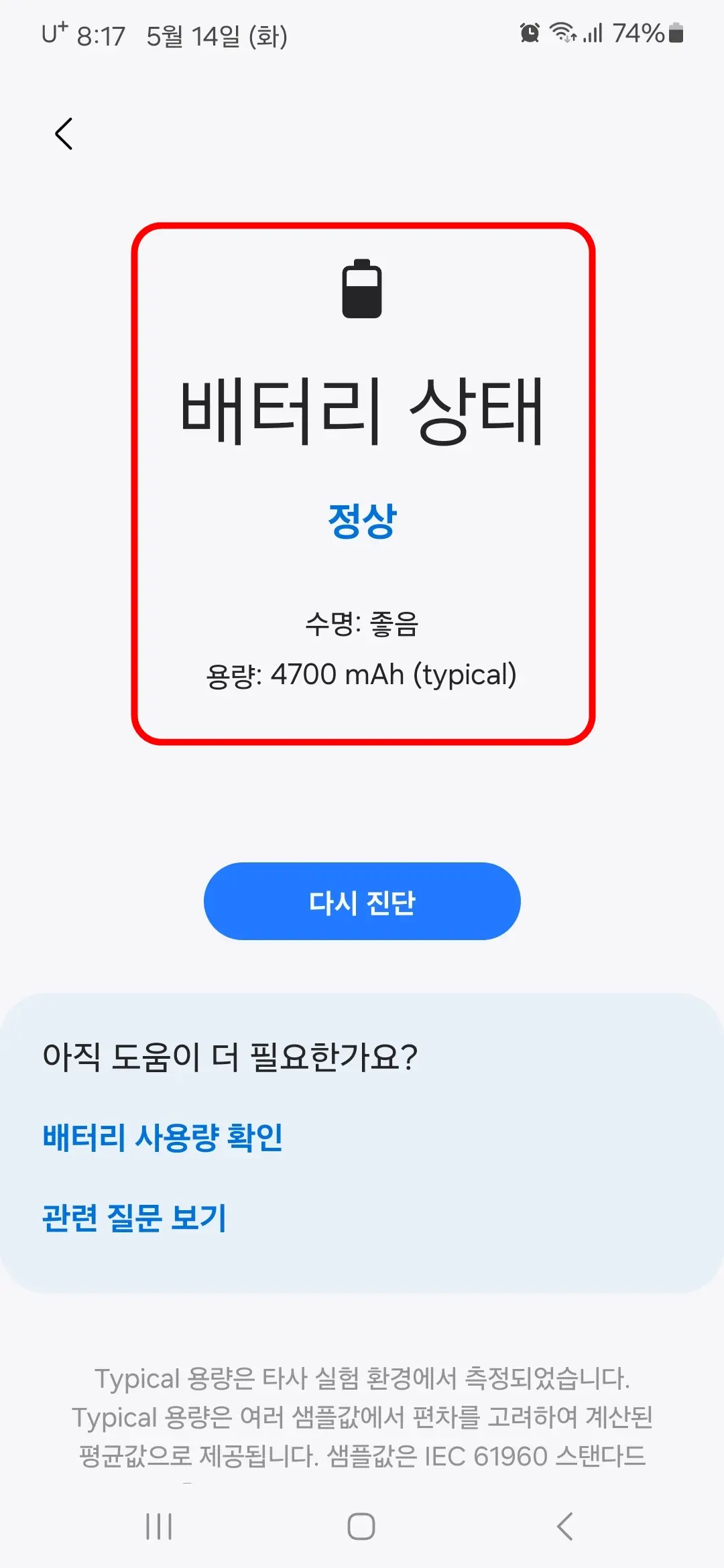Tap the alarm clock status bar icon
This screenshot has height=1568, width=724.
(x=529, y=33)
